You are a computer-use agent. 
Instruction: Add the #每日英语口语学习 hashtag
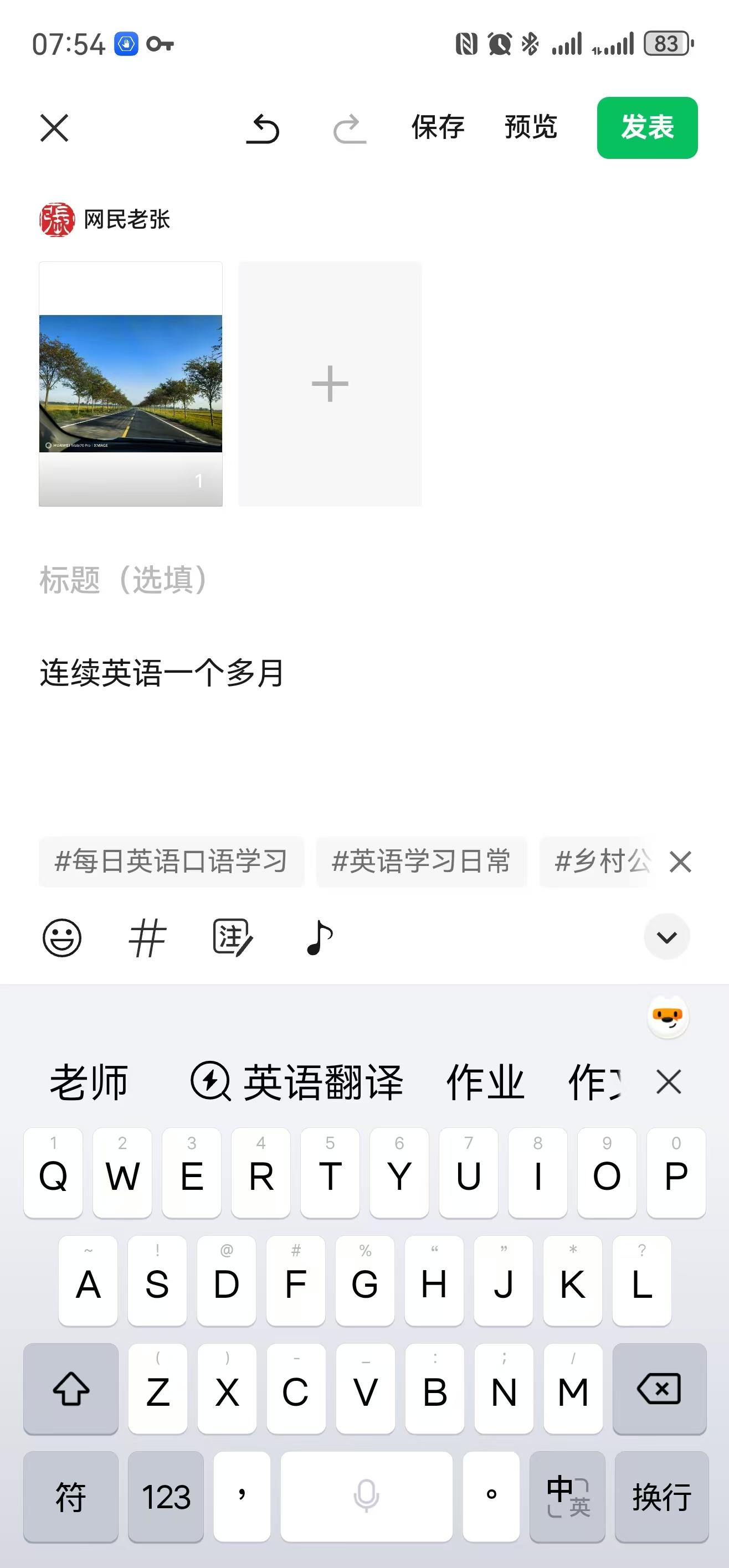[171, 862]
